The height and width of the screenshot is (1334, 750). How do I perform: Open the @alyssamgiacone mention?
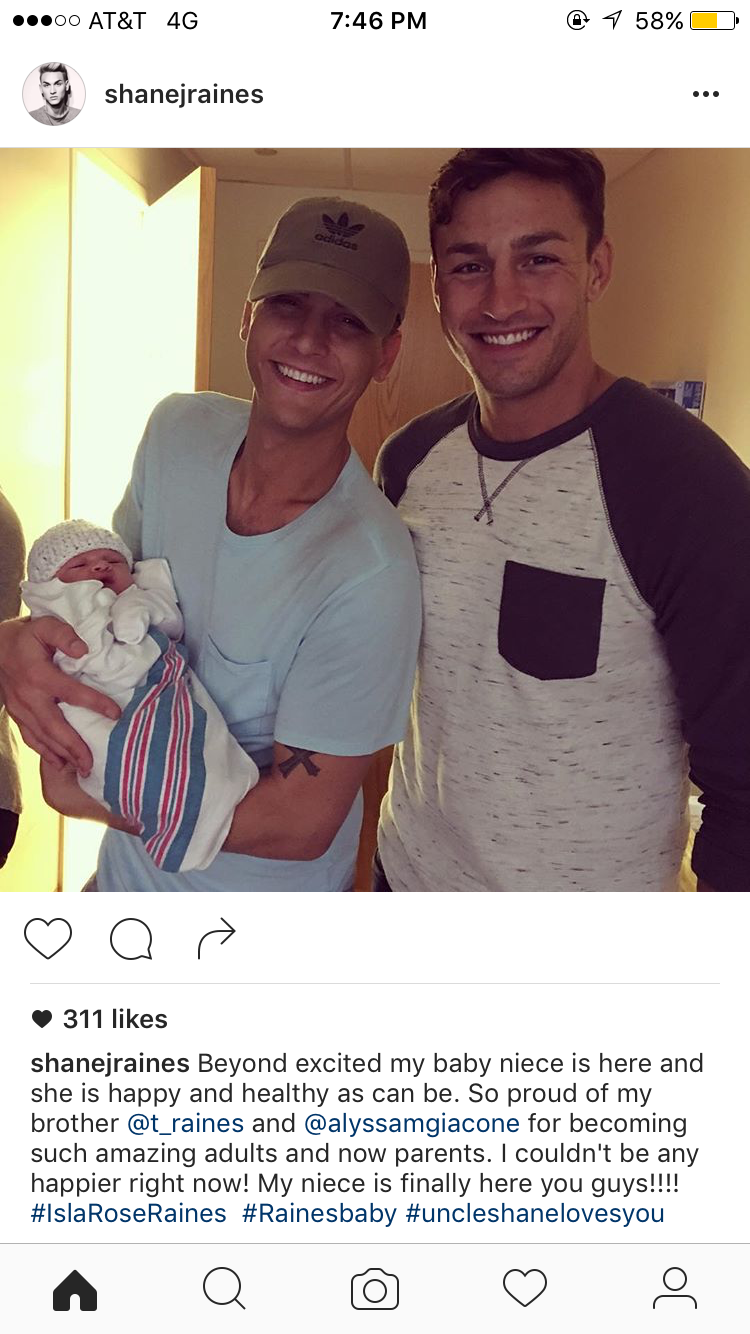tap(411, 1123)
